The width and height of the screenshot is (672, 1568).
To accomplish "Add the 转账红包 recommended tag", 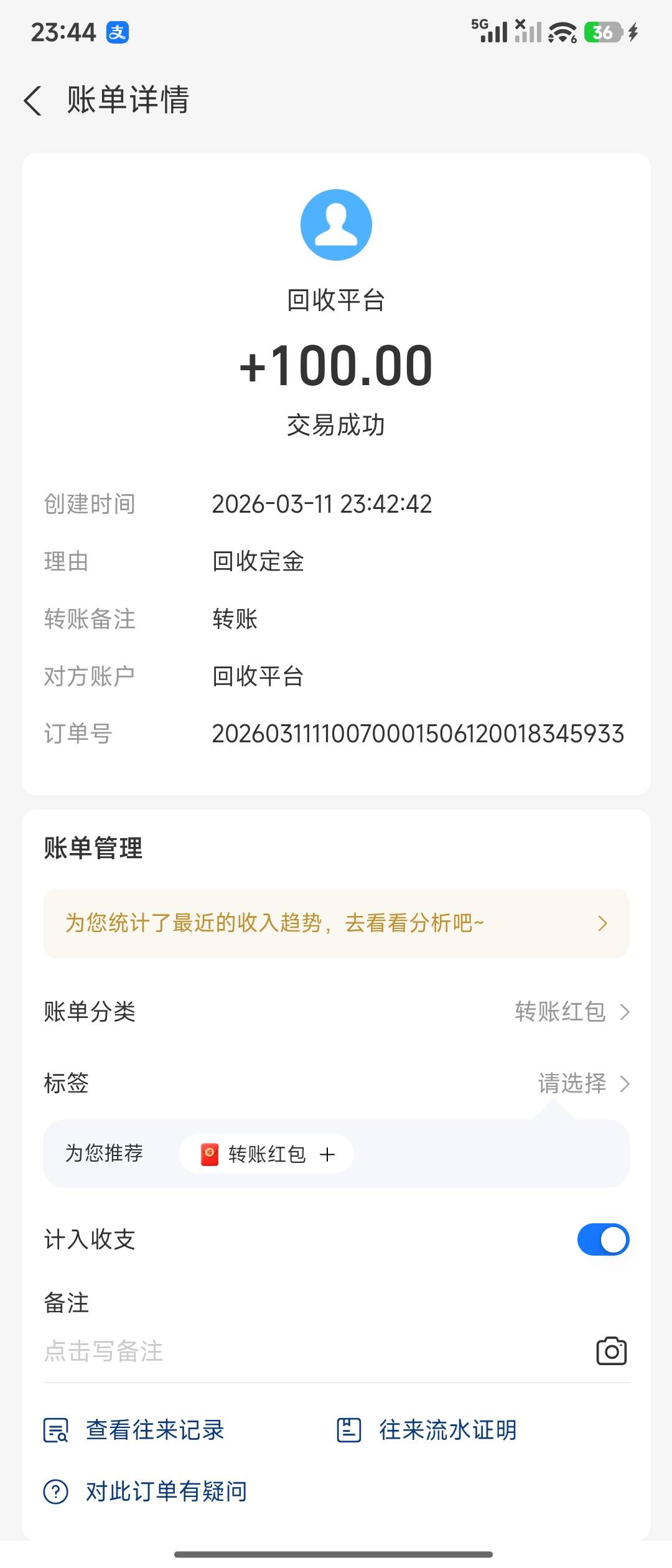I will click(267, 1154).
